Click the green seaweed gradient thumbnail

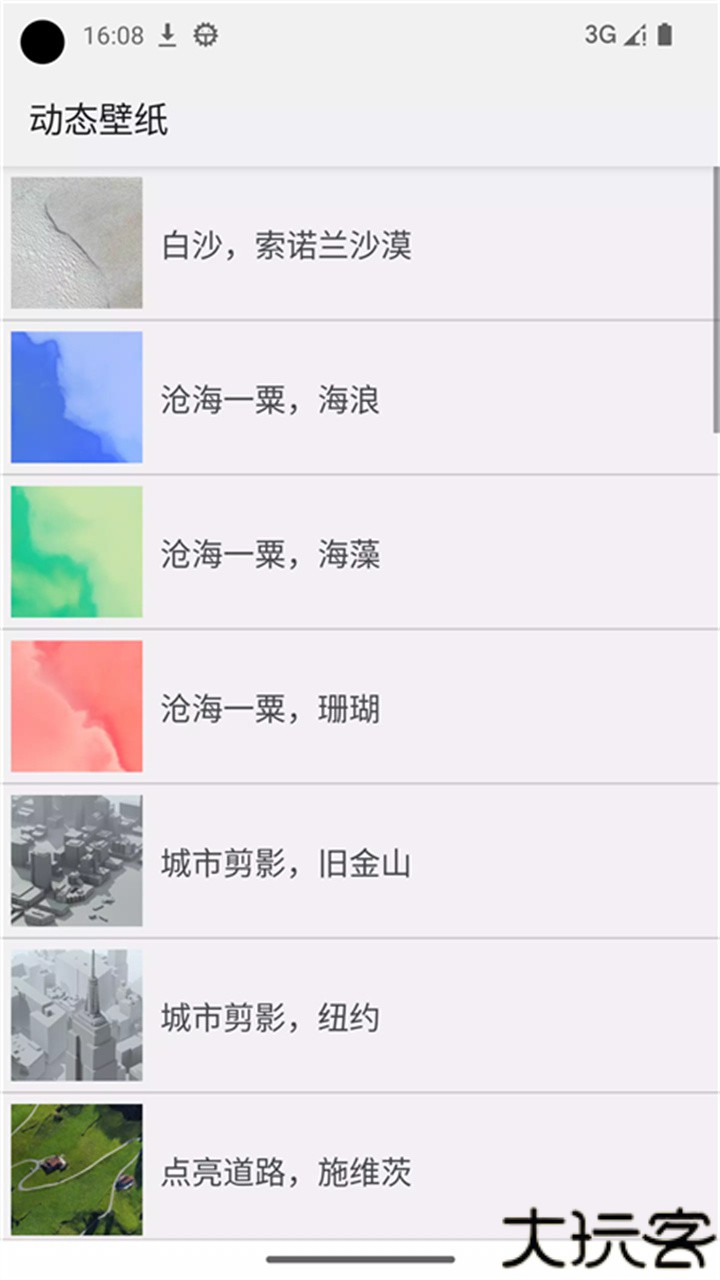[x=76, y=553]
